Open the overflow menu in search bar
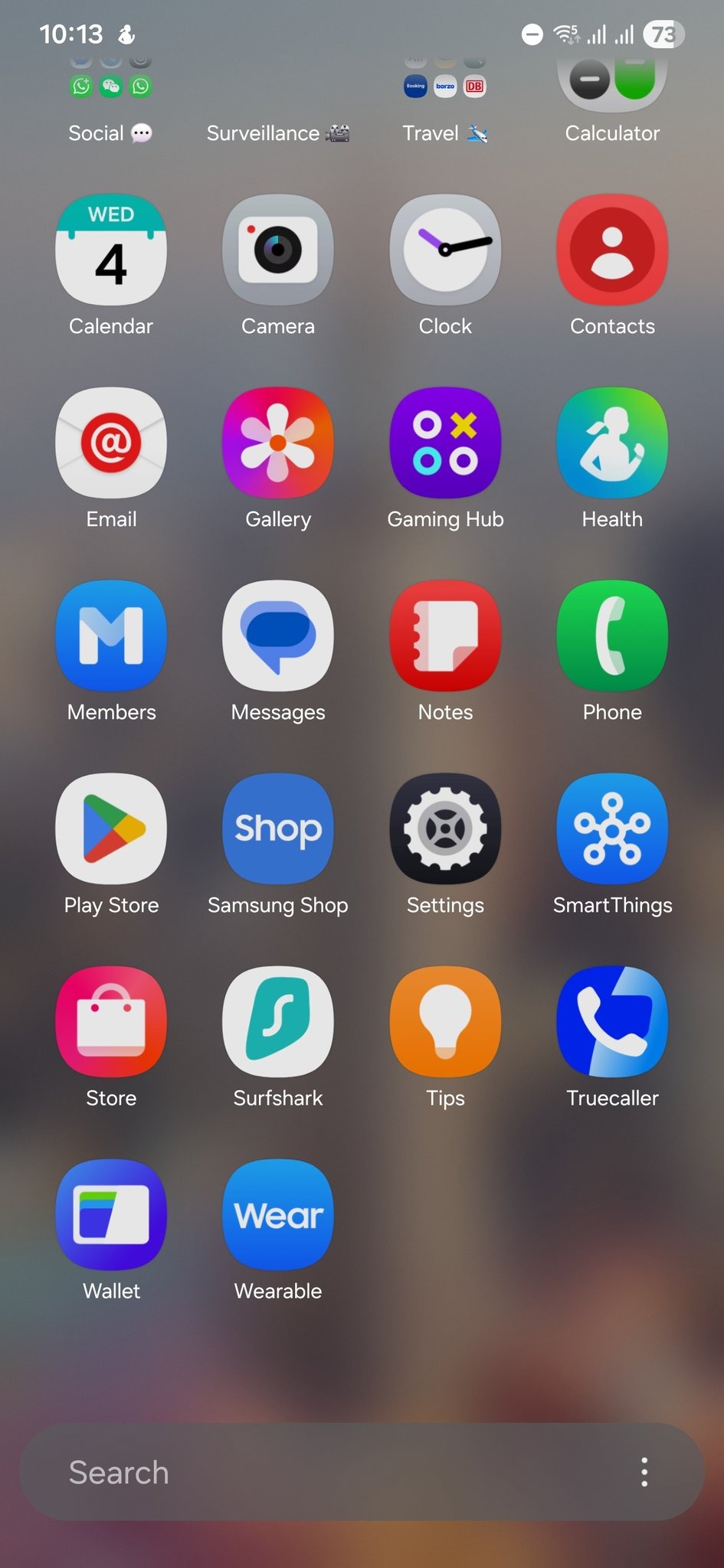 [x=644, y=1472]
